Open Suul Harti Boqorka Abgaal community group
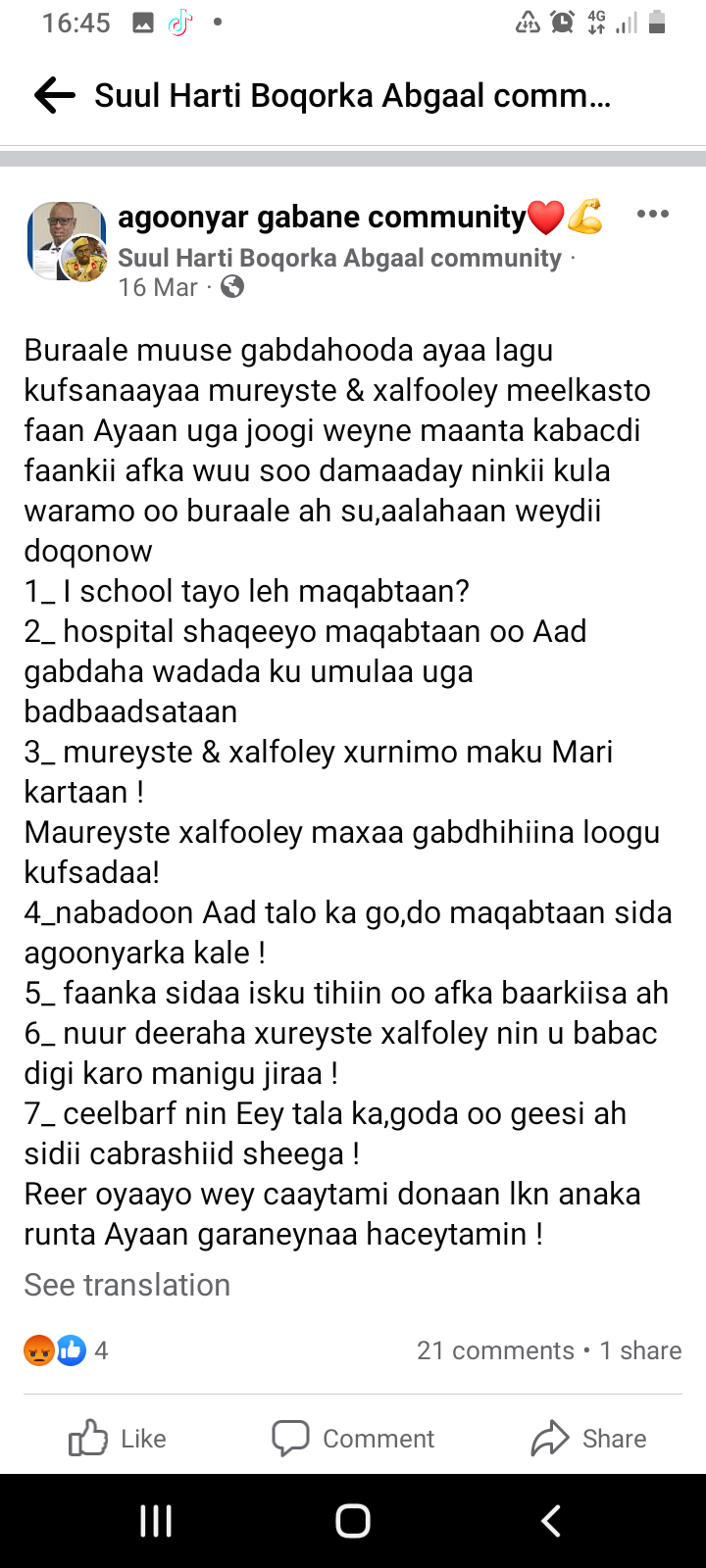 click(339, 258)
